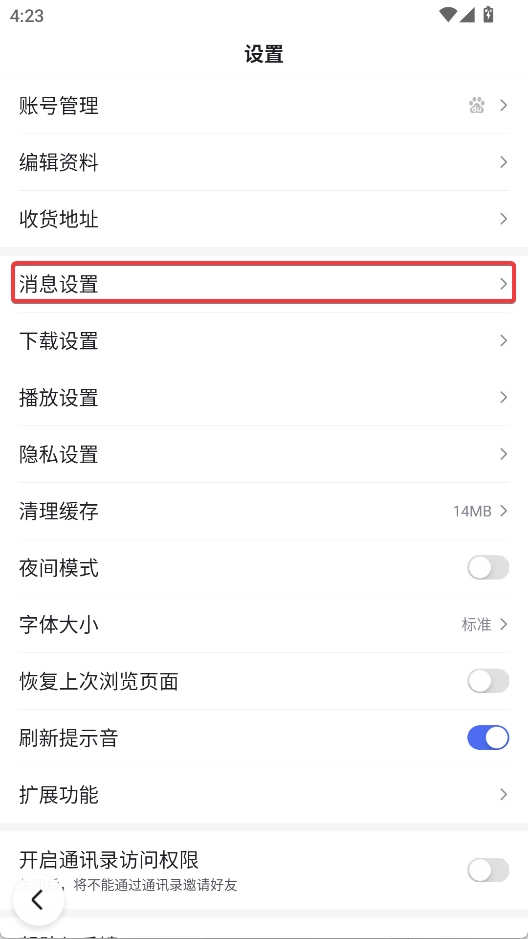This screenshot has width=528, height=939.
Task: Open 账号管理 account management
Action: coord(264,105)
